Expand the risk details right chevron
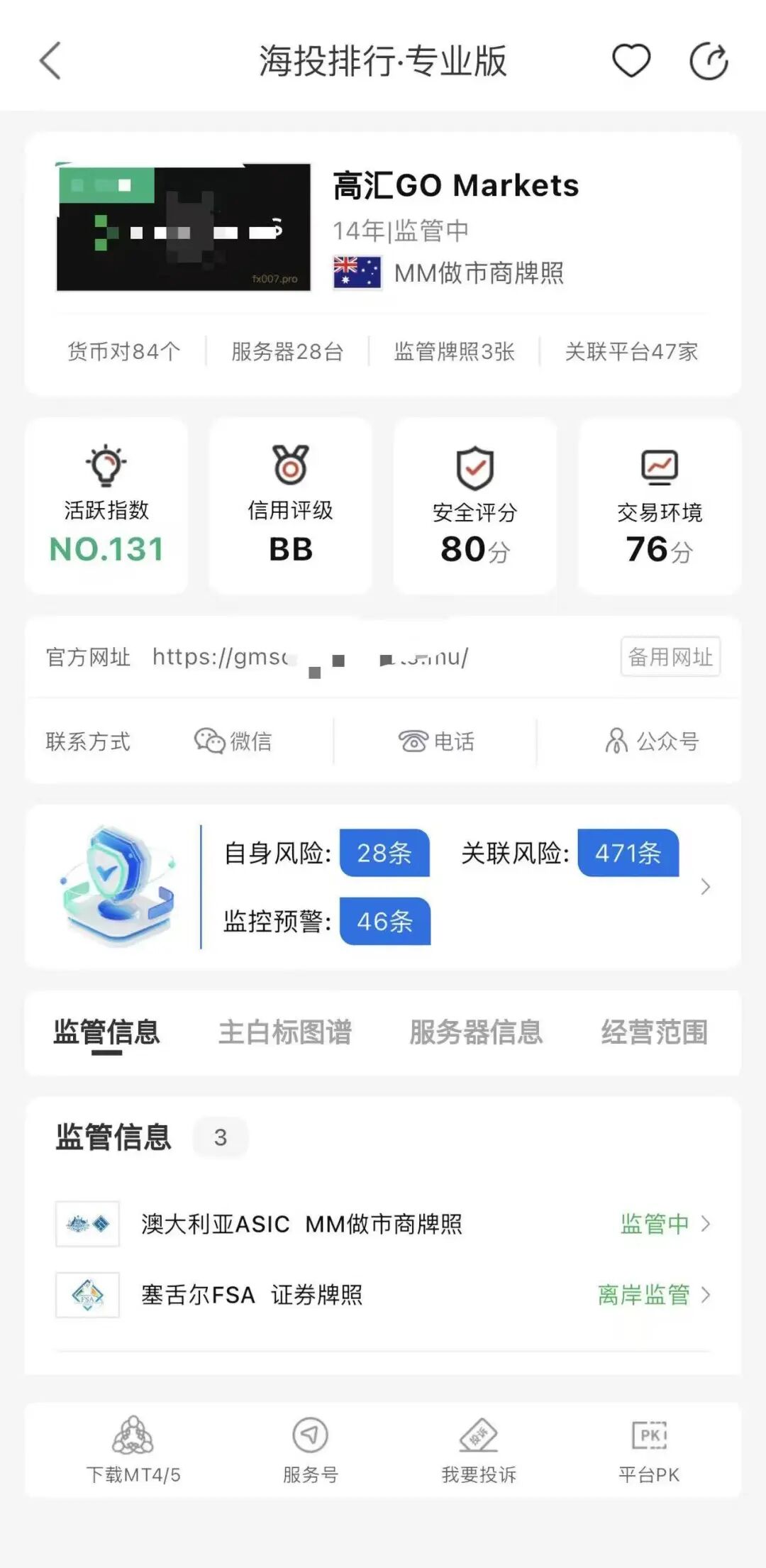This screenshot has width=766, height=1568. [705, 887]
